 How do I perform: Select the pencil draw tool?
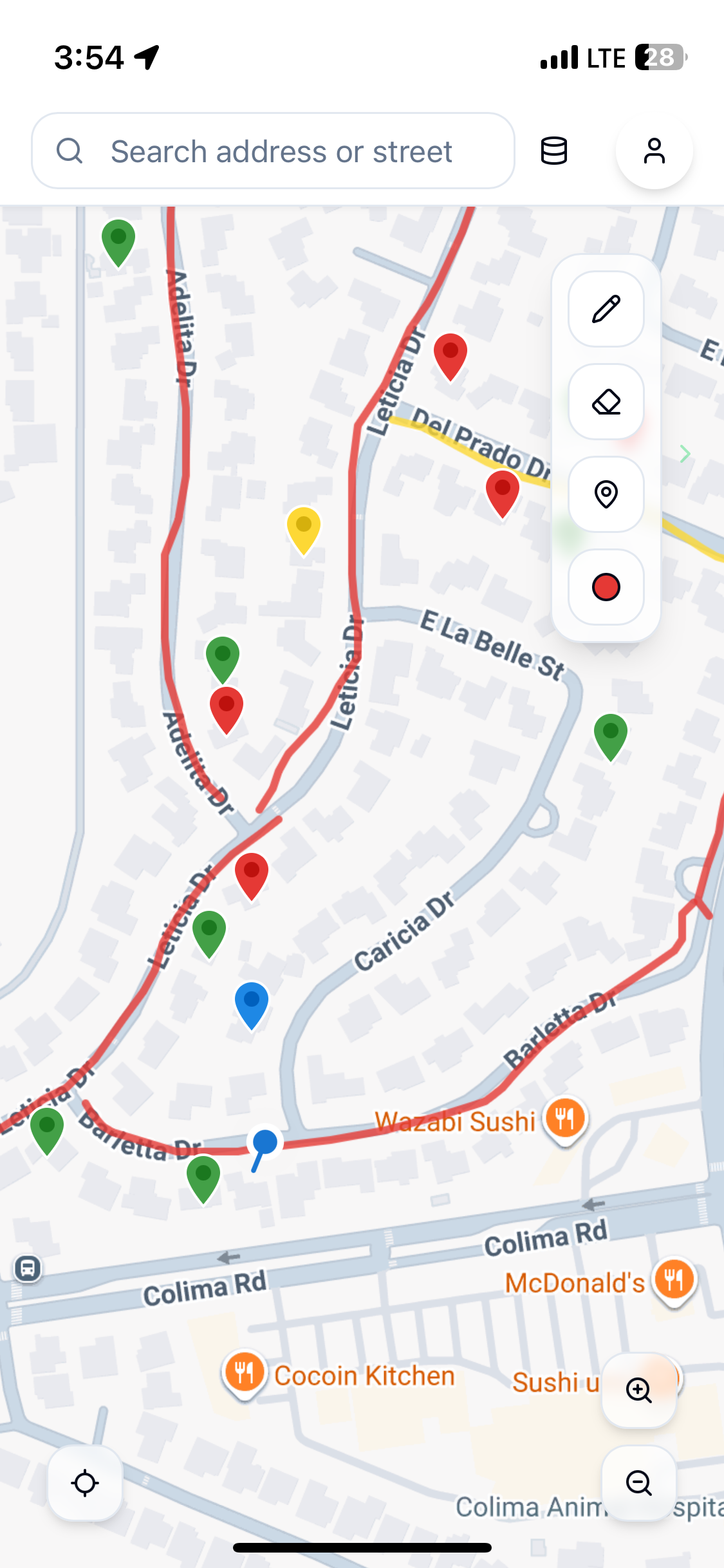click(606, 309)
